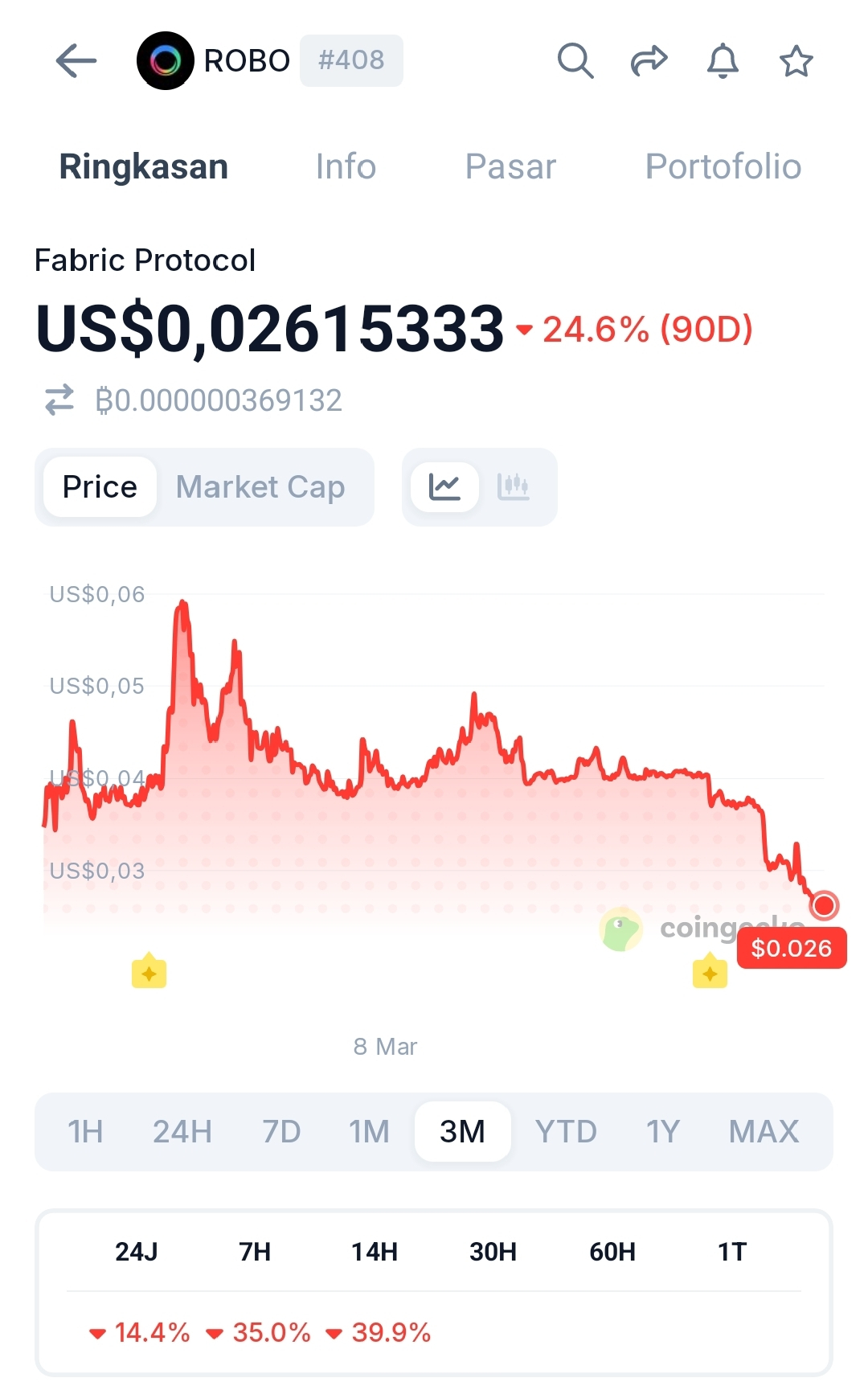Open the Pasar tab
The image size is (868, 1386).
(x=510, y=167)
